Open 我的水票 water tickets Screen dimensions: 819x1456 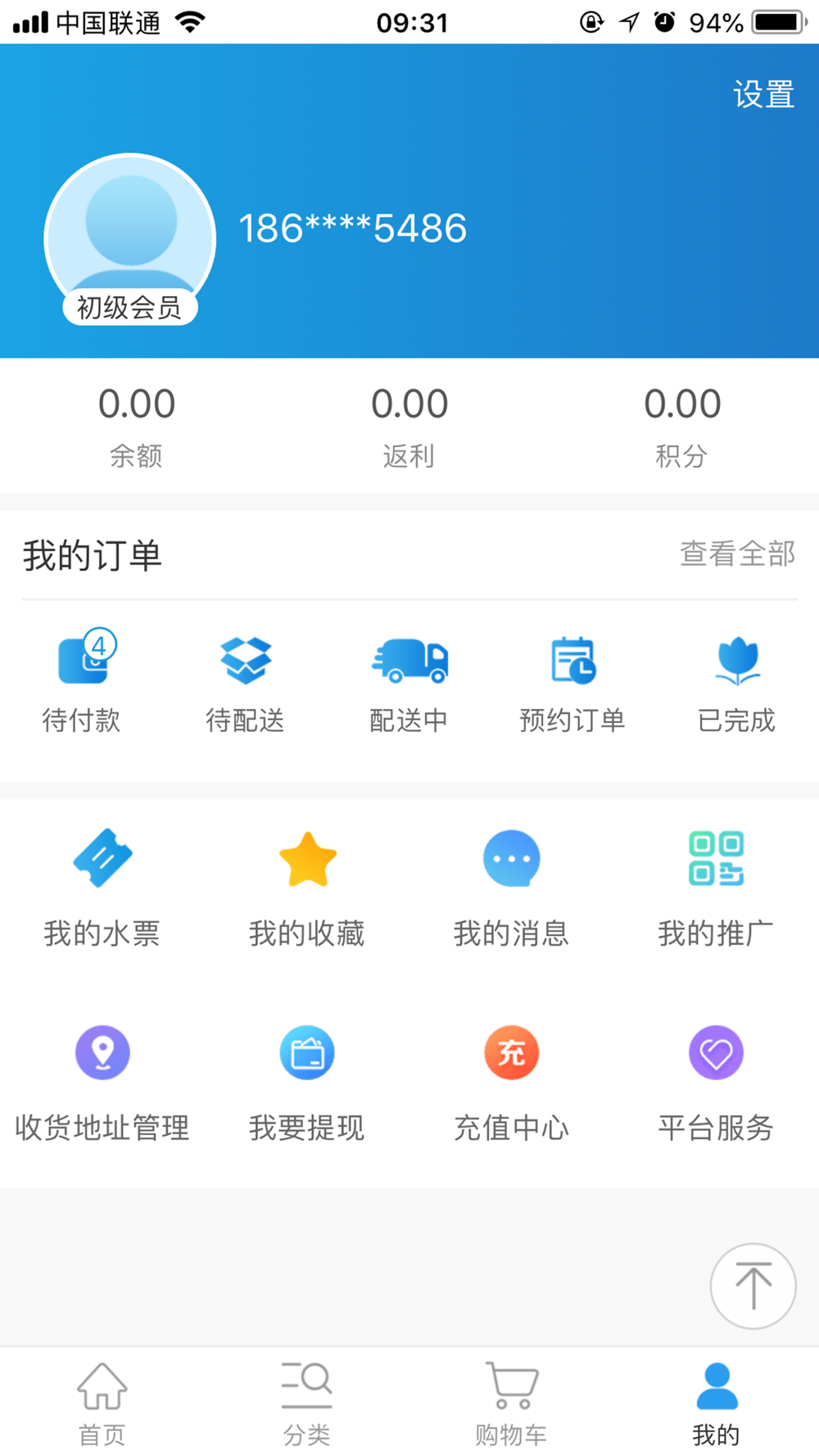102,889
